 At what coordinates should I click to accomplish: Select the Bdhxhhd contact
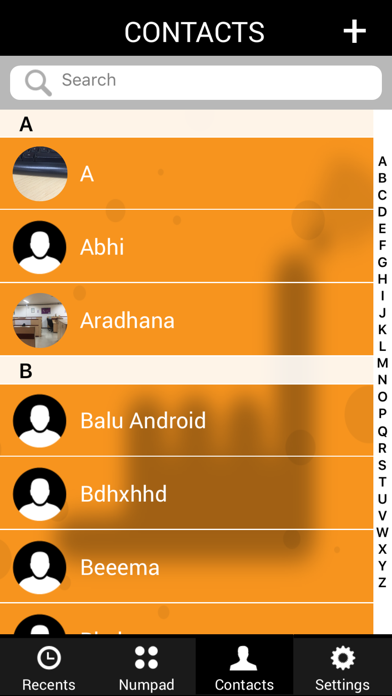click(186, 494)
